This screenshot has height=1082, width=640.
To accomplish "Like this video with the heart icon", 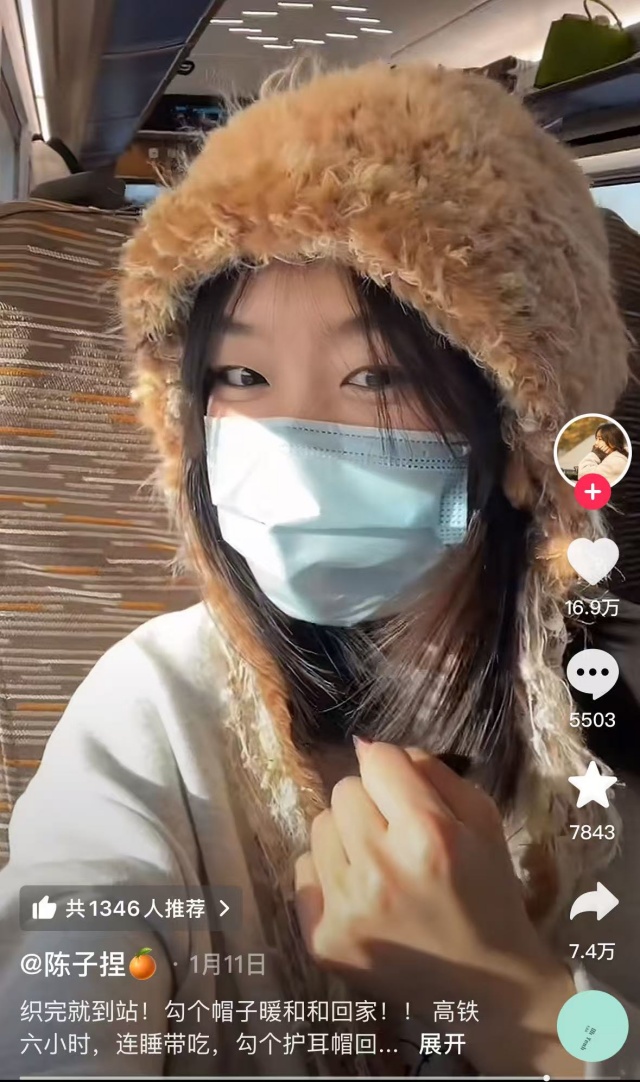I will tap(592, 561).
